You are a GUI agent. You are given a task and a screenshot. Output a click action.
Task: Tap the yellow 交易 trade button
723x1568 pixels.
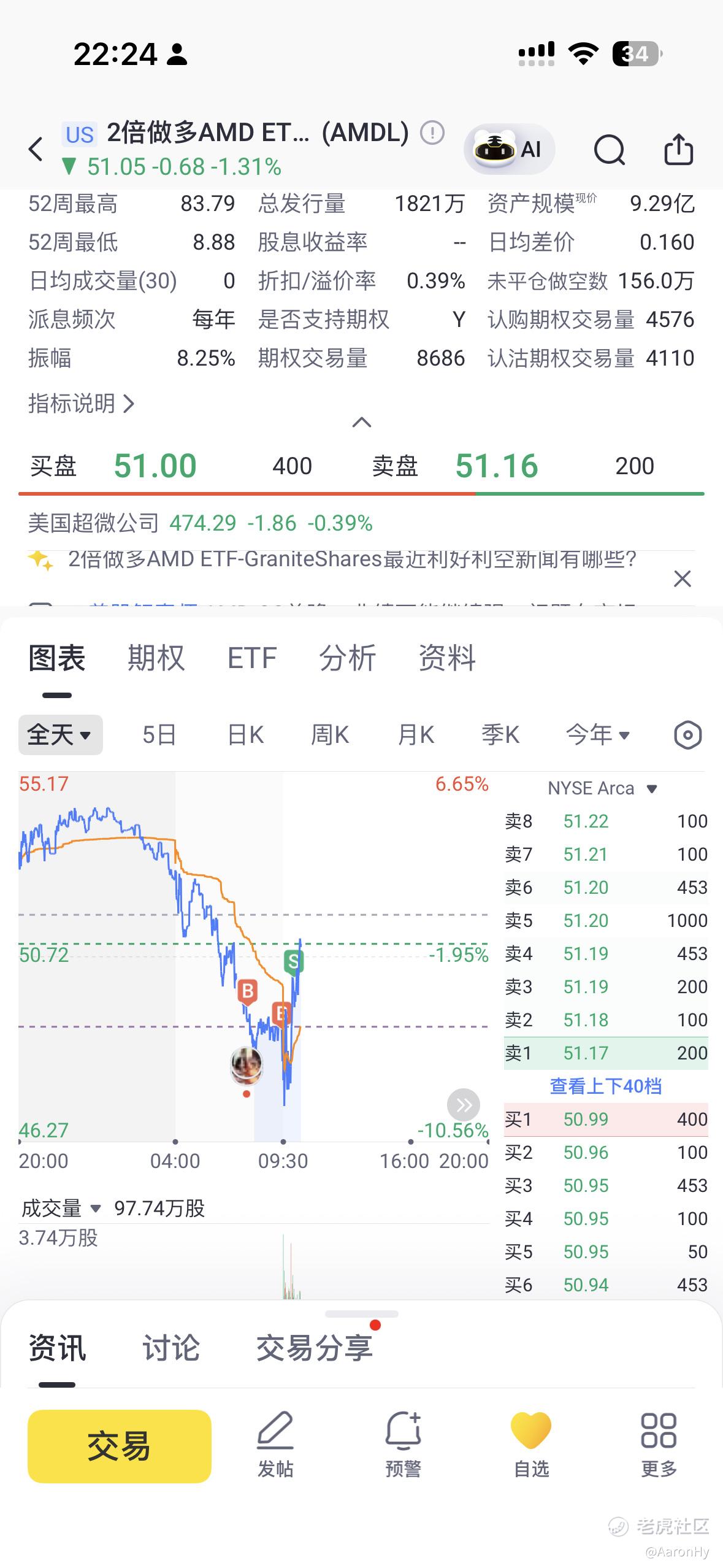click(120, 1446)
